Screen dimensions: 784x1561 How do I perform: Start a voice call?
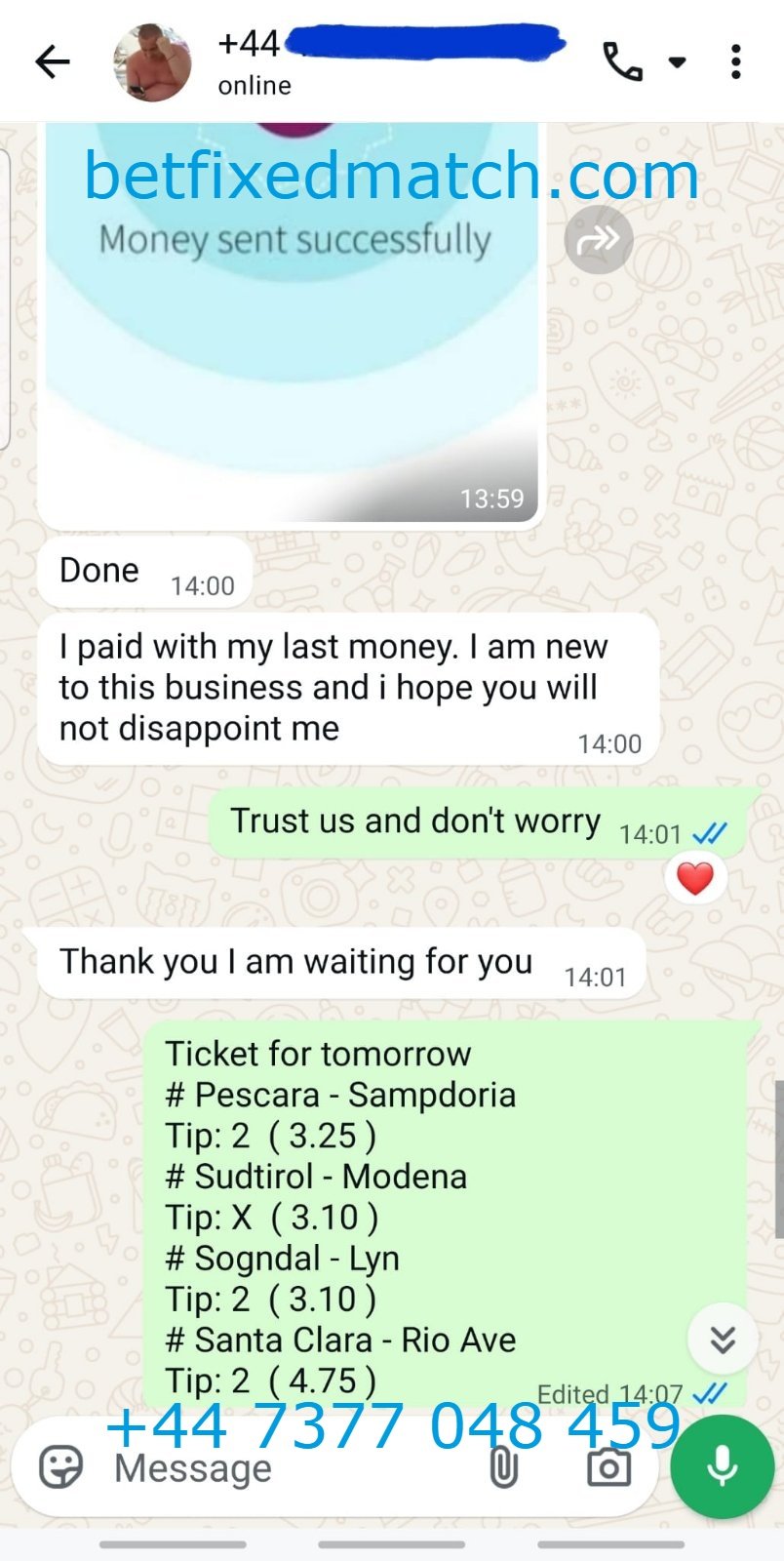click(x=622, y=62)
